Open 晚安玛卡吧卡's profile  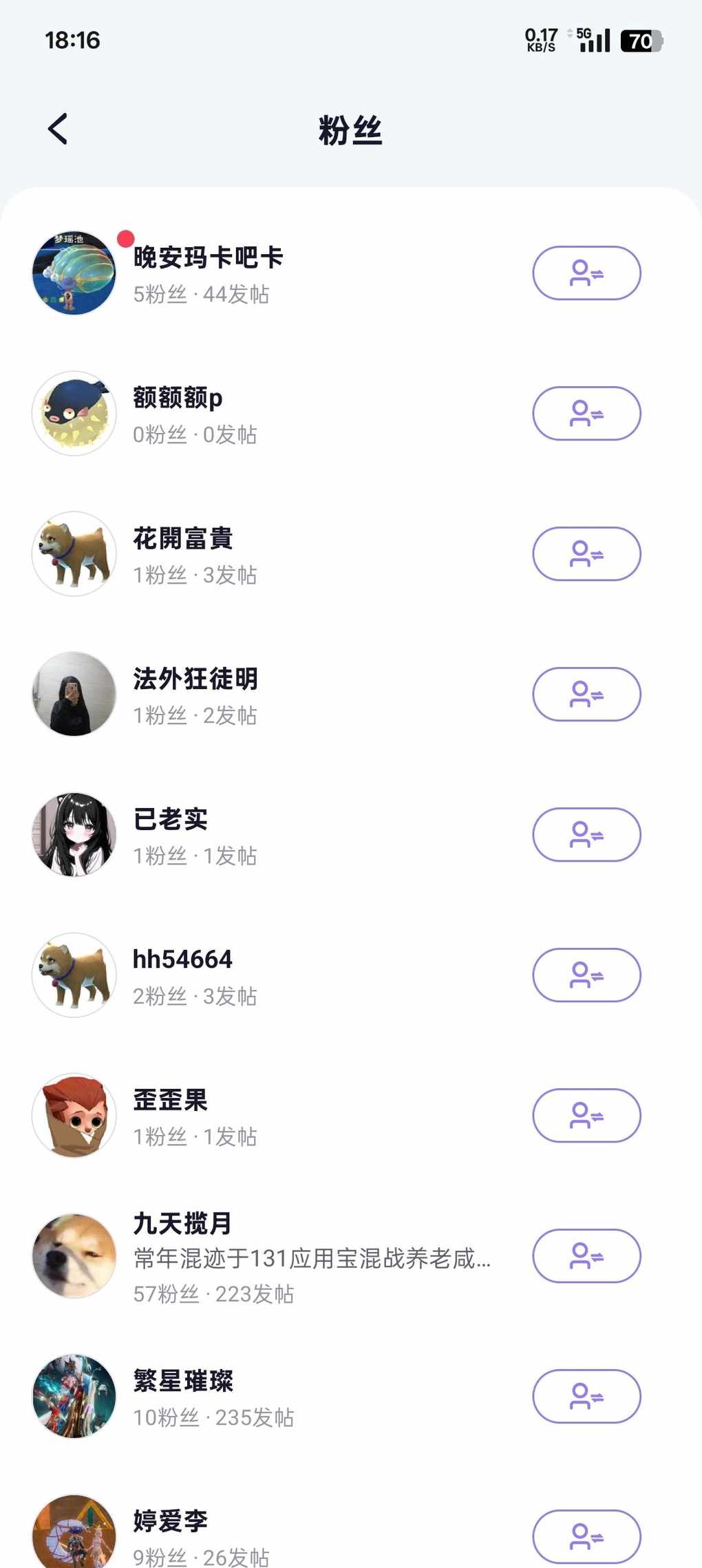coord(208,259)
